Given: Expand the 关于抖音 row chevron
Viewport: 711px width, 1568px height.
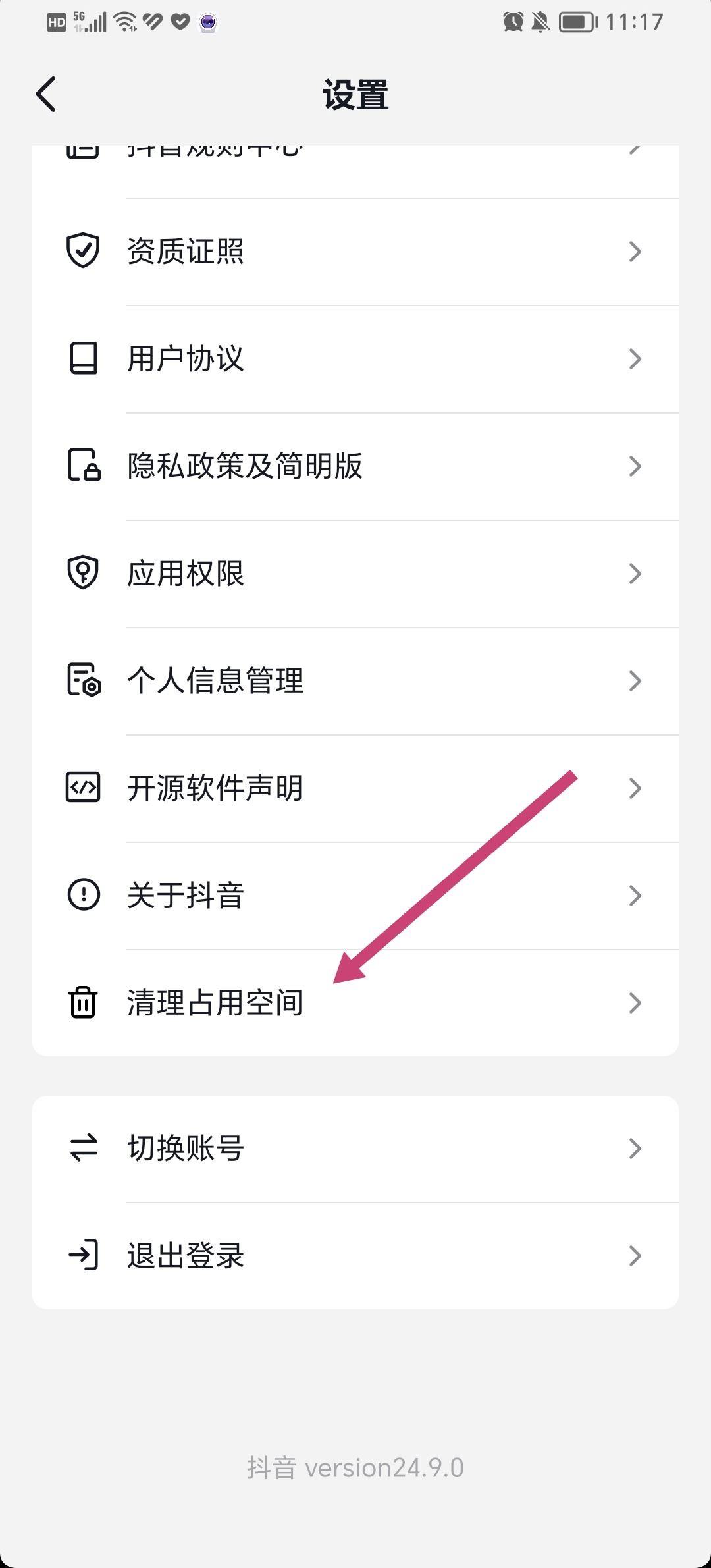Looking at the screenshot, I should tap(634, 895).
